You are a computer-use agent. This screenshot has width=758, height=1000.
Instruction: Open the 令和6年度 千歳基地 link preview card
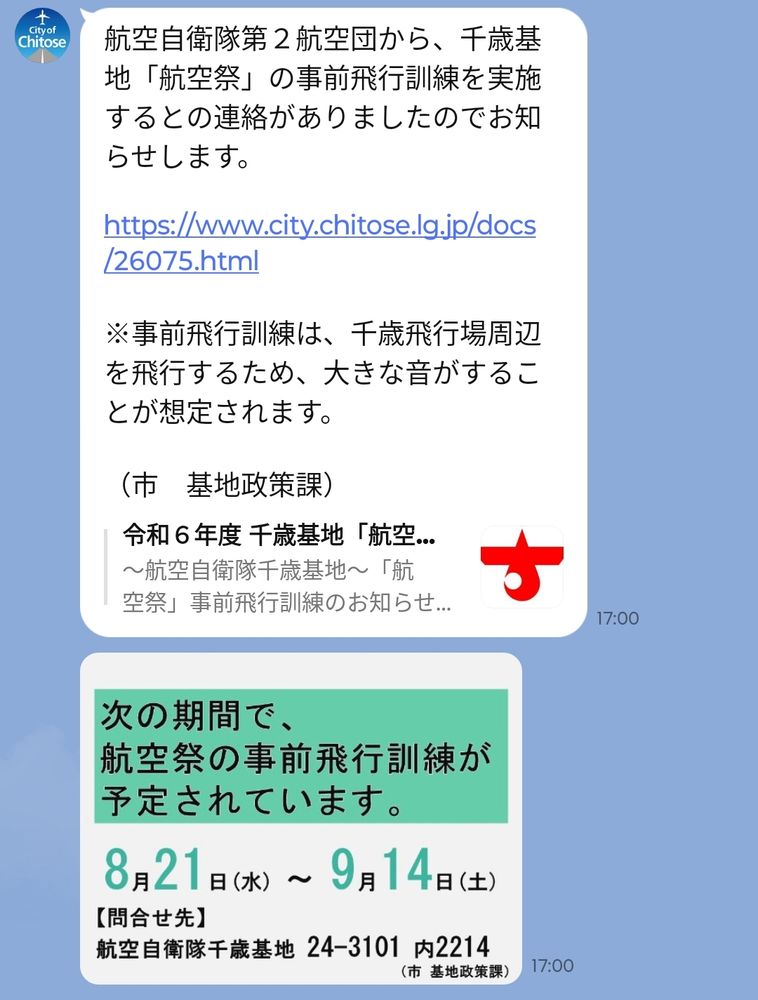[334, 568]
